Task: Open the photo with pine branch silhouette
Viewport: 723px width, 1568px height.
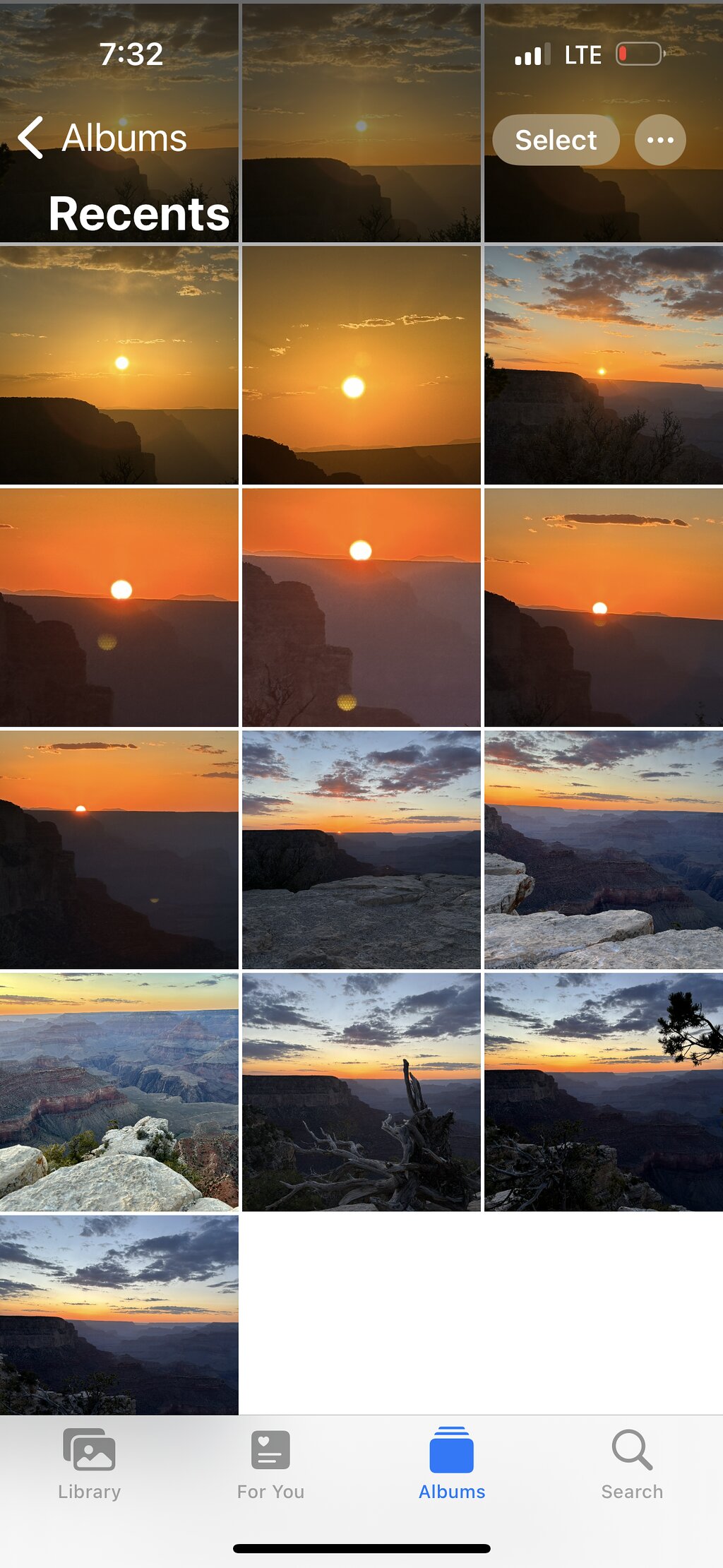Action: point(604,1092)
